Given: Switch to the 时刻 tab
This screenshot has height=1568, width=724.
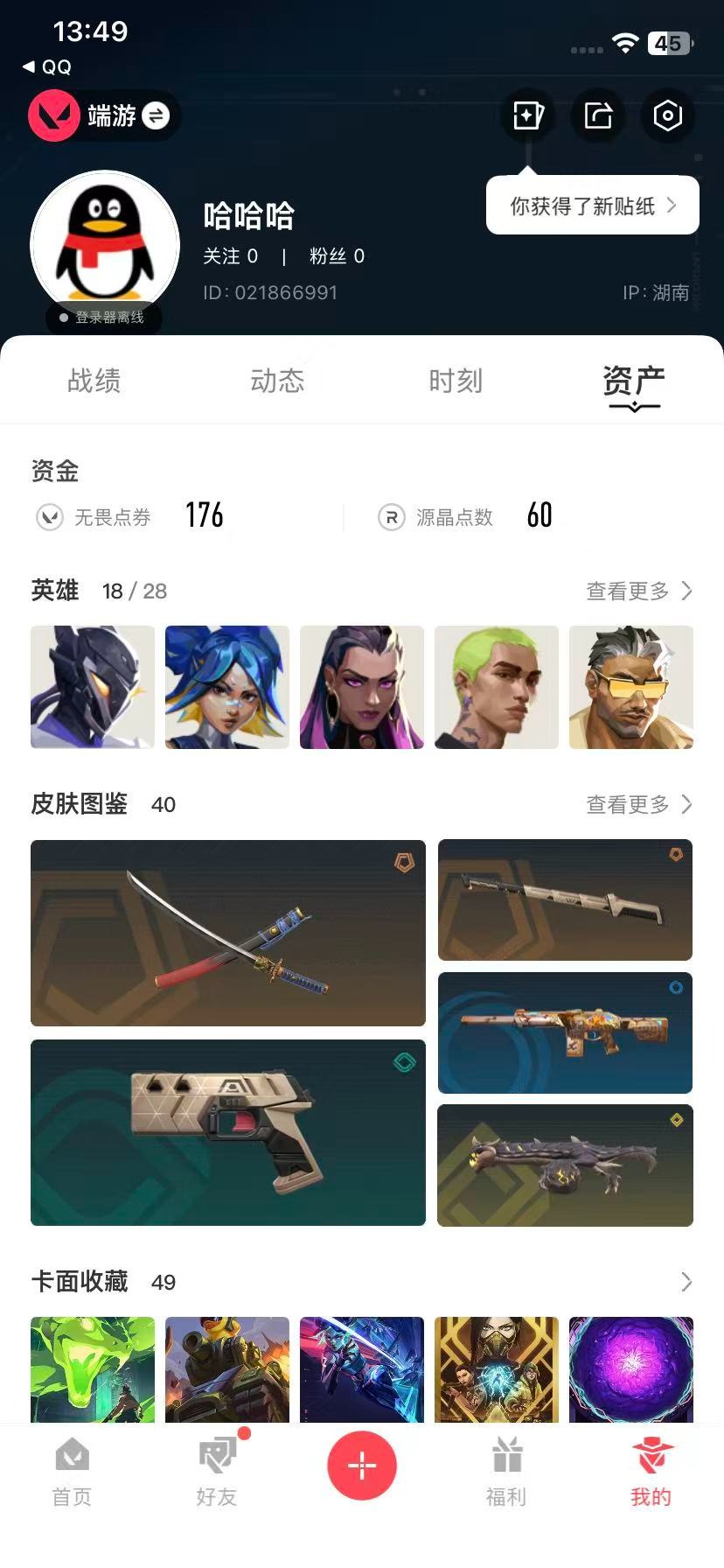Looking at the screenshot, I should tap(455, 381).
